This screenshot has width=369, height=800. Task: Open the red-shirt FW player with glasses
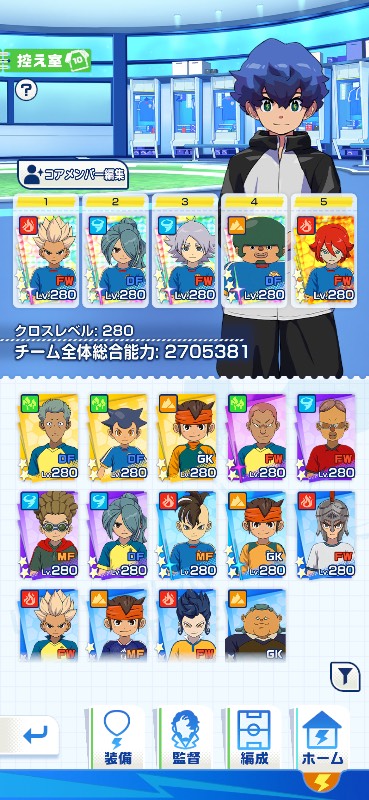(x=326, y=438)
